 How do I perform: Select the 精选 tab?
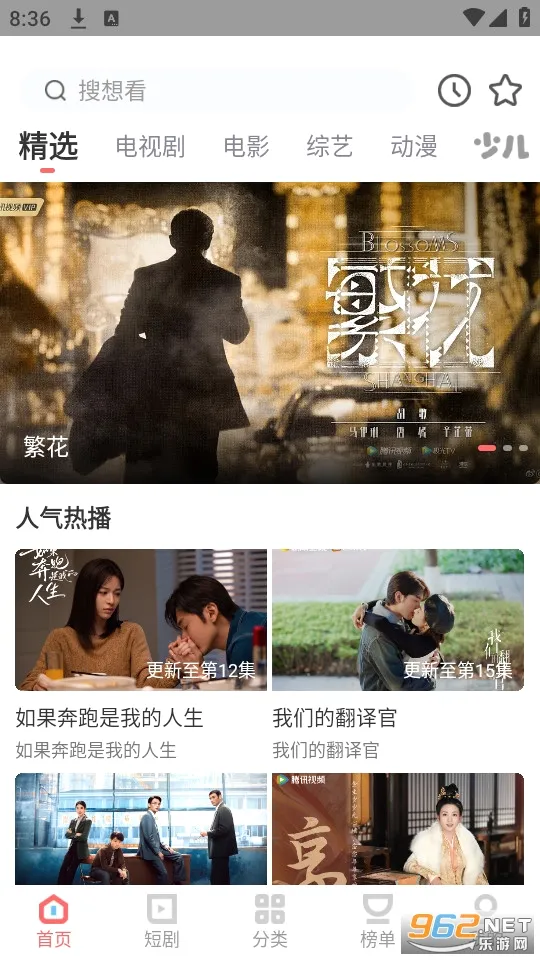pos(48,146)
